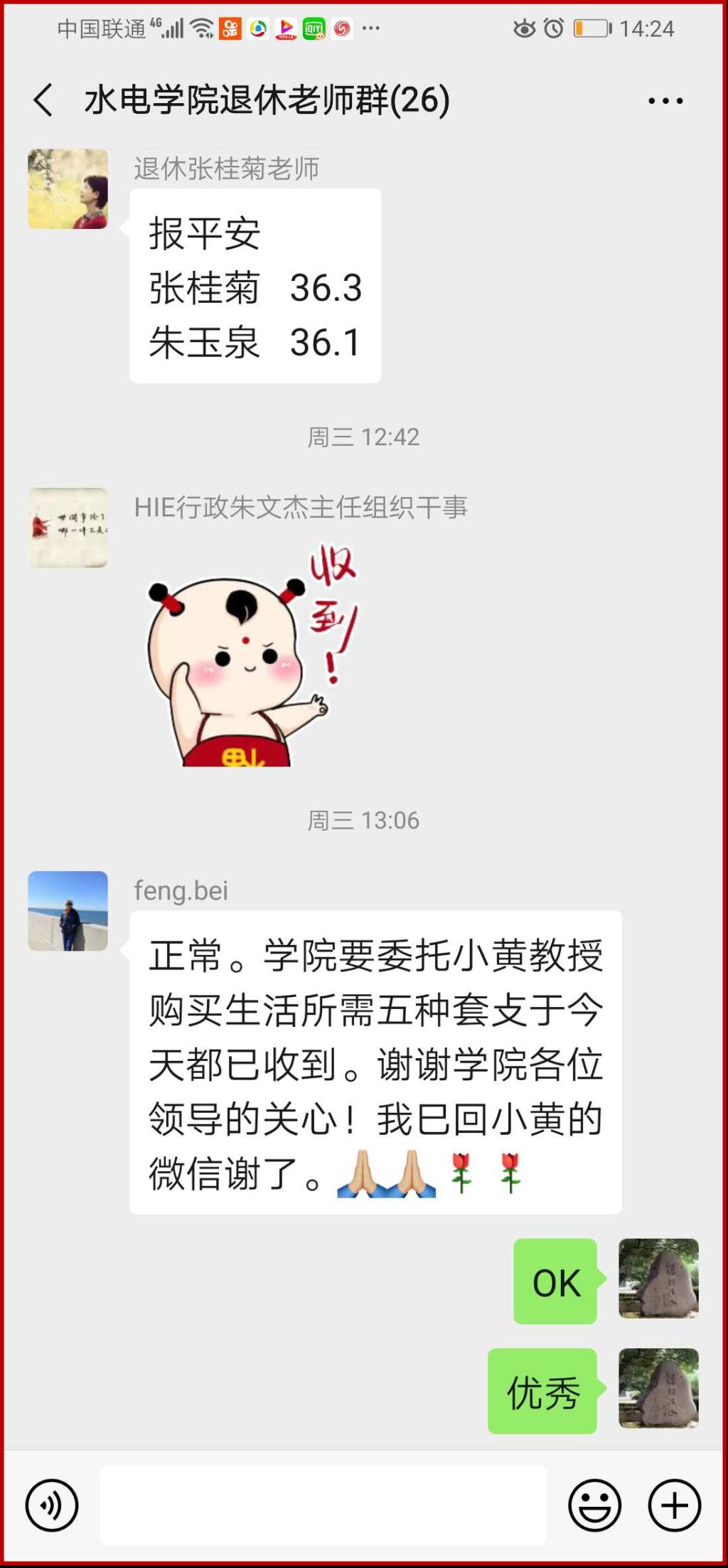Focus the message text field
The width and height of the screenshot is (728, 1568).
tap(323, 1505)
